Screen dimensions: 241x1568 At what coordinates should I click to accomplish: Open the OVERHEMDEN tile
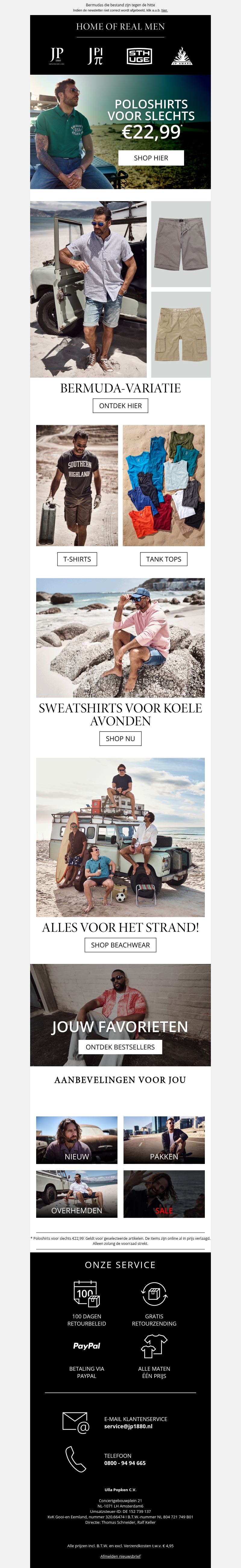[x=77, y=1194]
